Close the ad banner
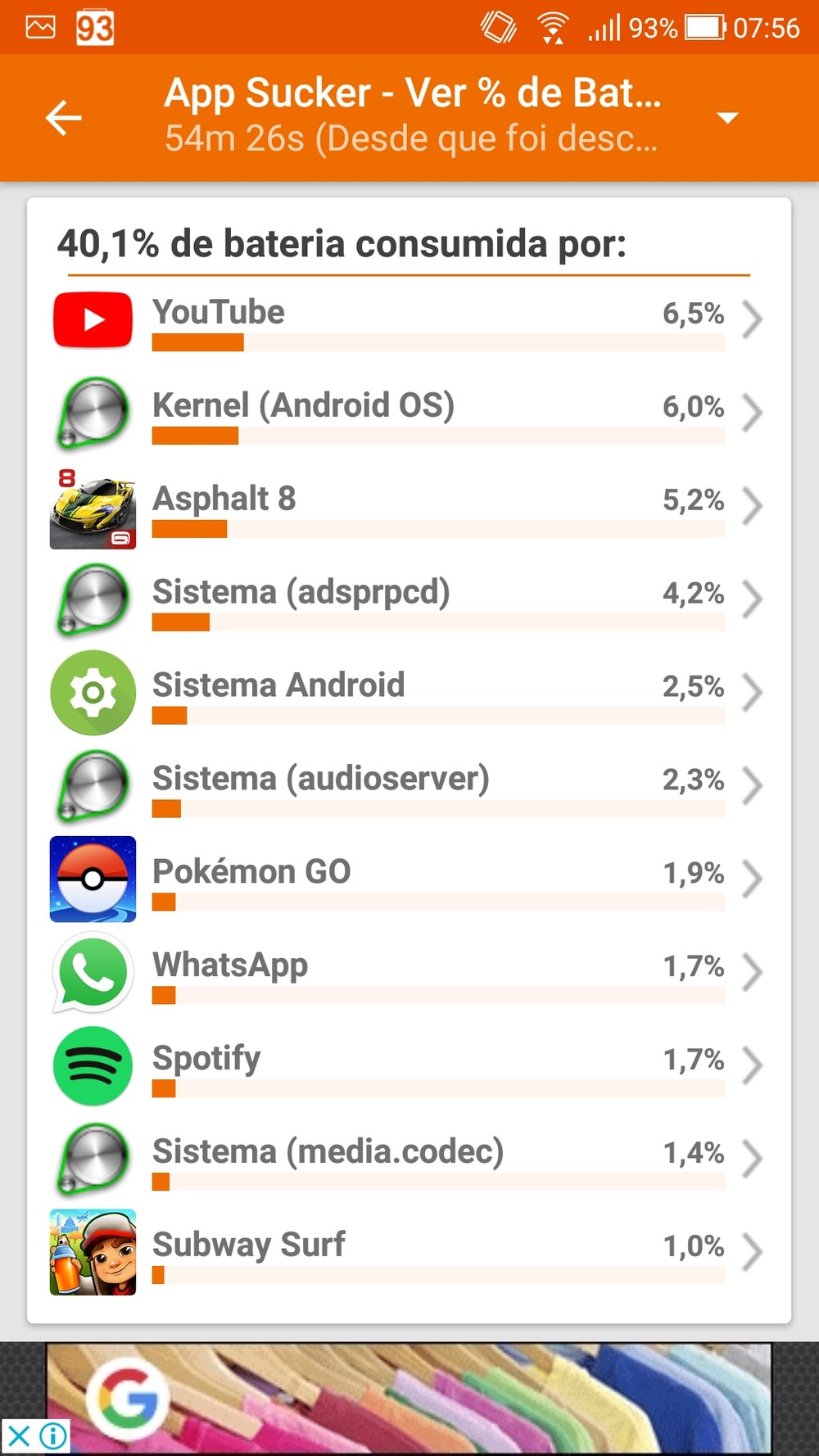 [x=19, y=1436]
